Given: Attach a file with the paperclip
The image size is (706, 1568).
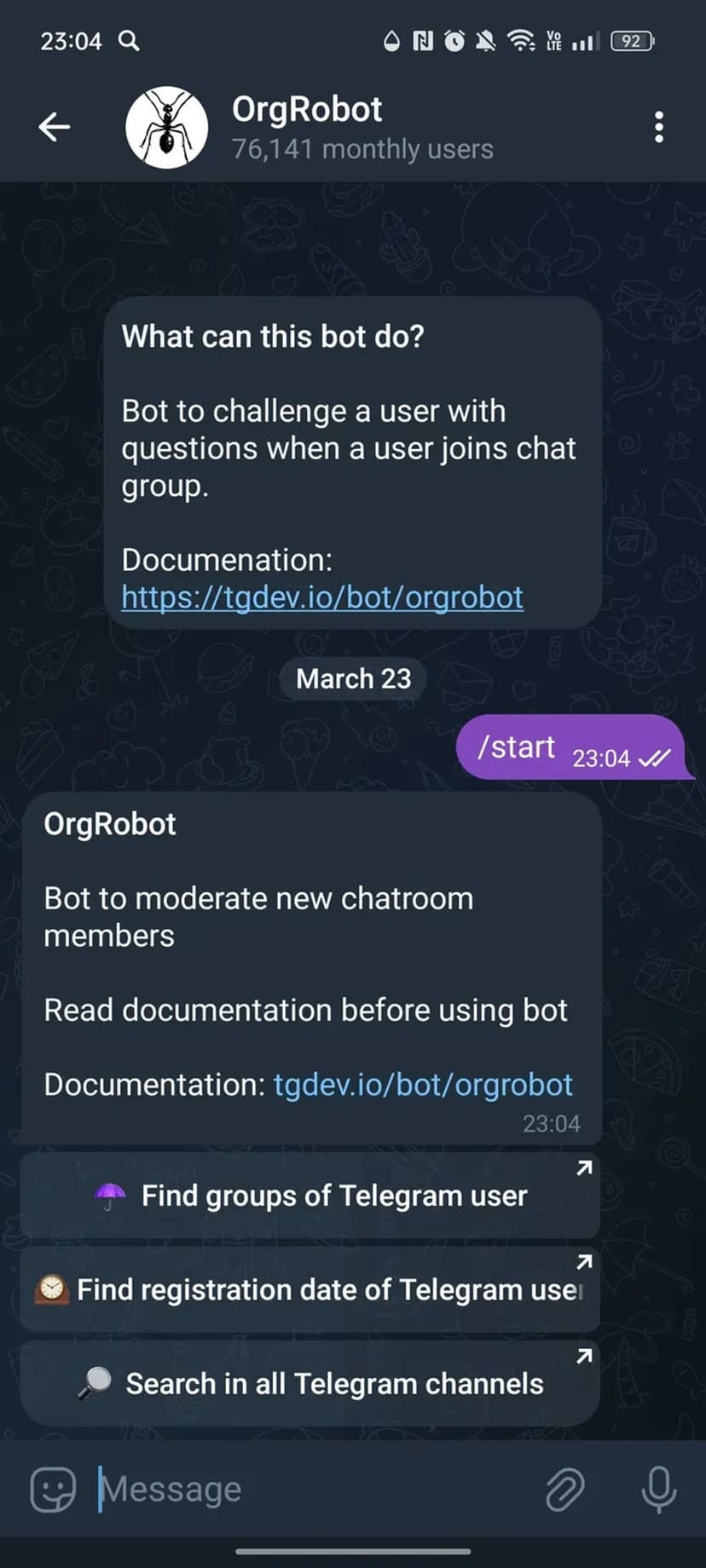Looking at the screenshot, I should [x=564, y=1489].
